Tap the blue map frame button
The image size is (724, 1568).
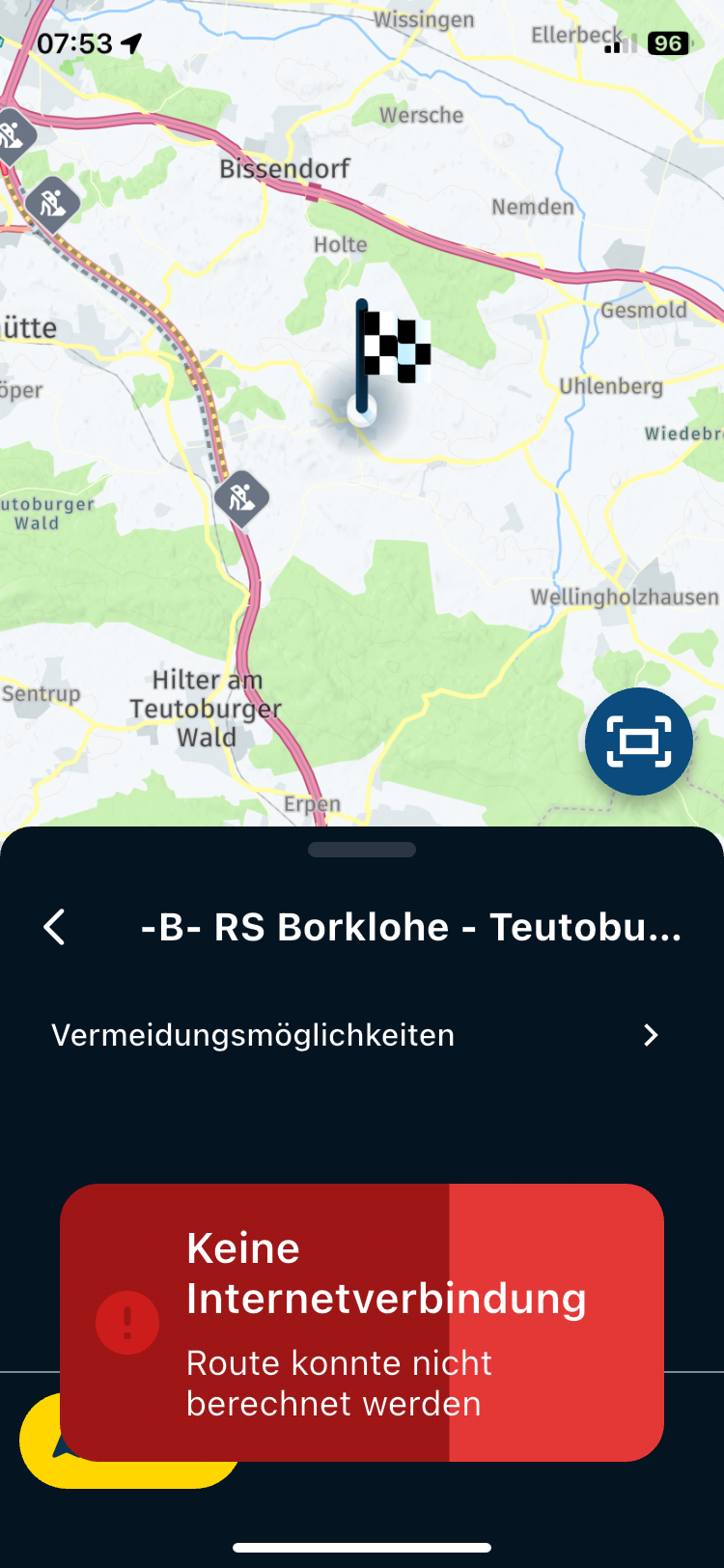coord(638,742)
